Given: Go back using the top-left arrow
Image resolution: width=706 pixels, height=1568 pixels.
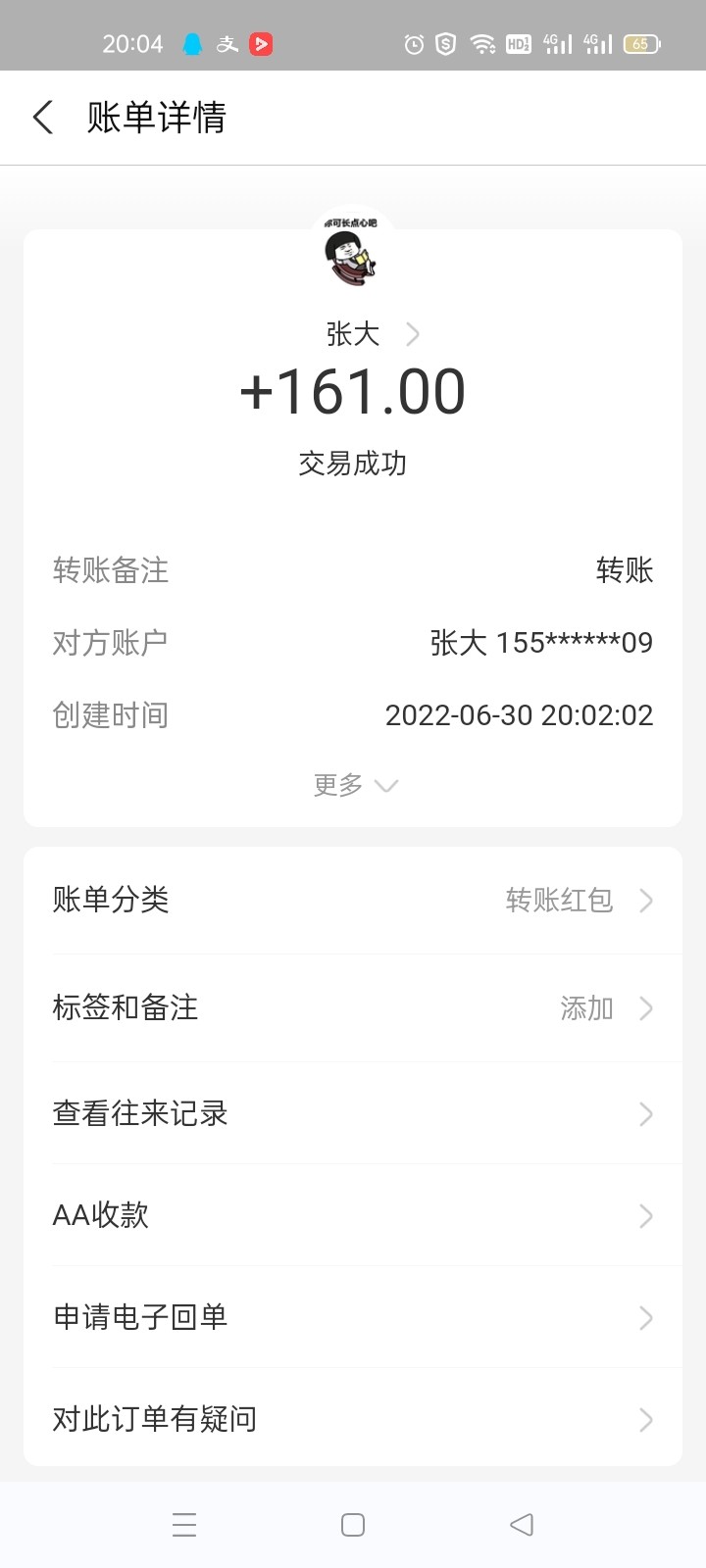Looking at the screenshot, I should [x=43, y=118].
